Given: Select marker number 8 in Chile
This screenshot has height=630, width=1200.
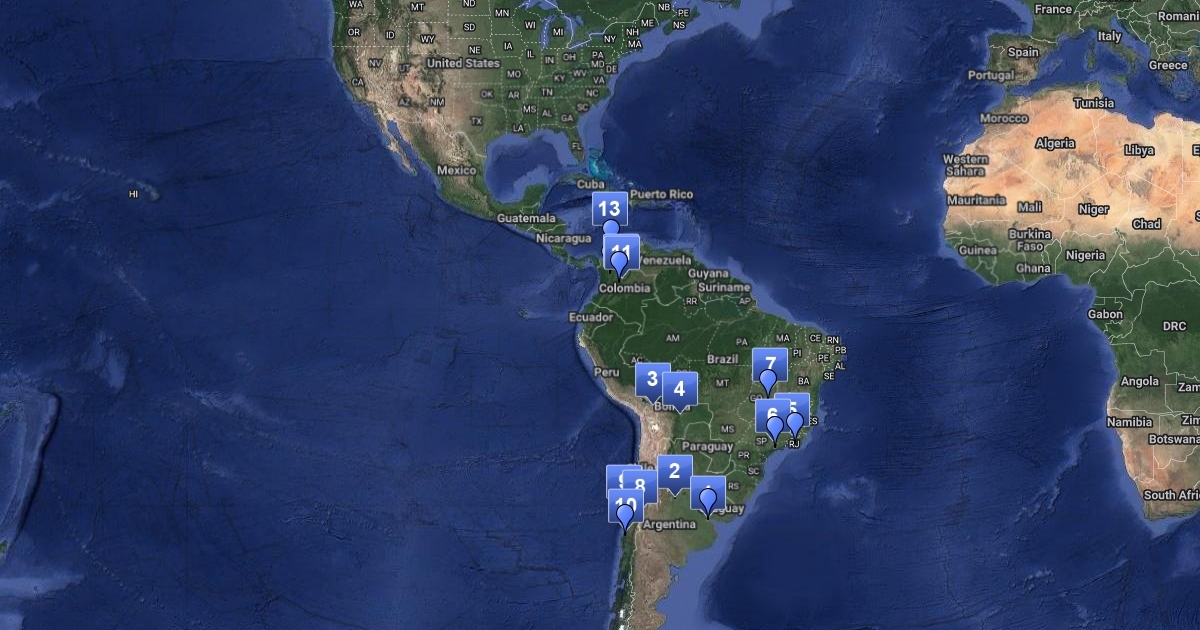Looking at the screenshot, I should coord(641,486).
